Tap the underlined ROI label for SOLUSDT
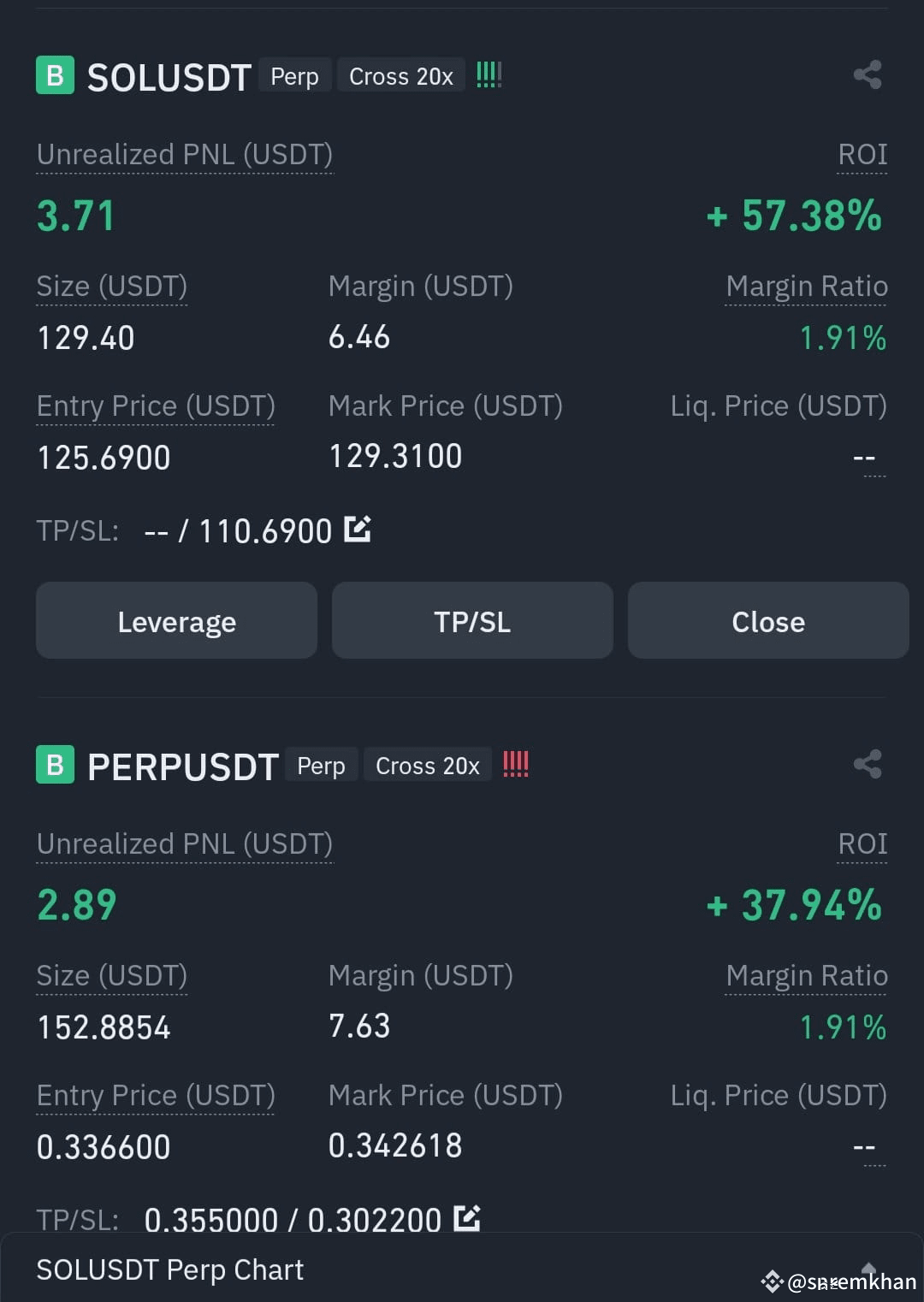 (x=862, y=155)
